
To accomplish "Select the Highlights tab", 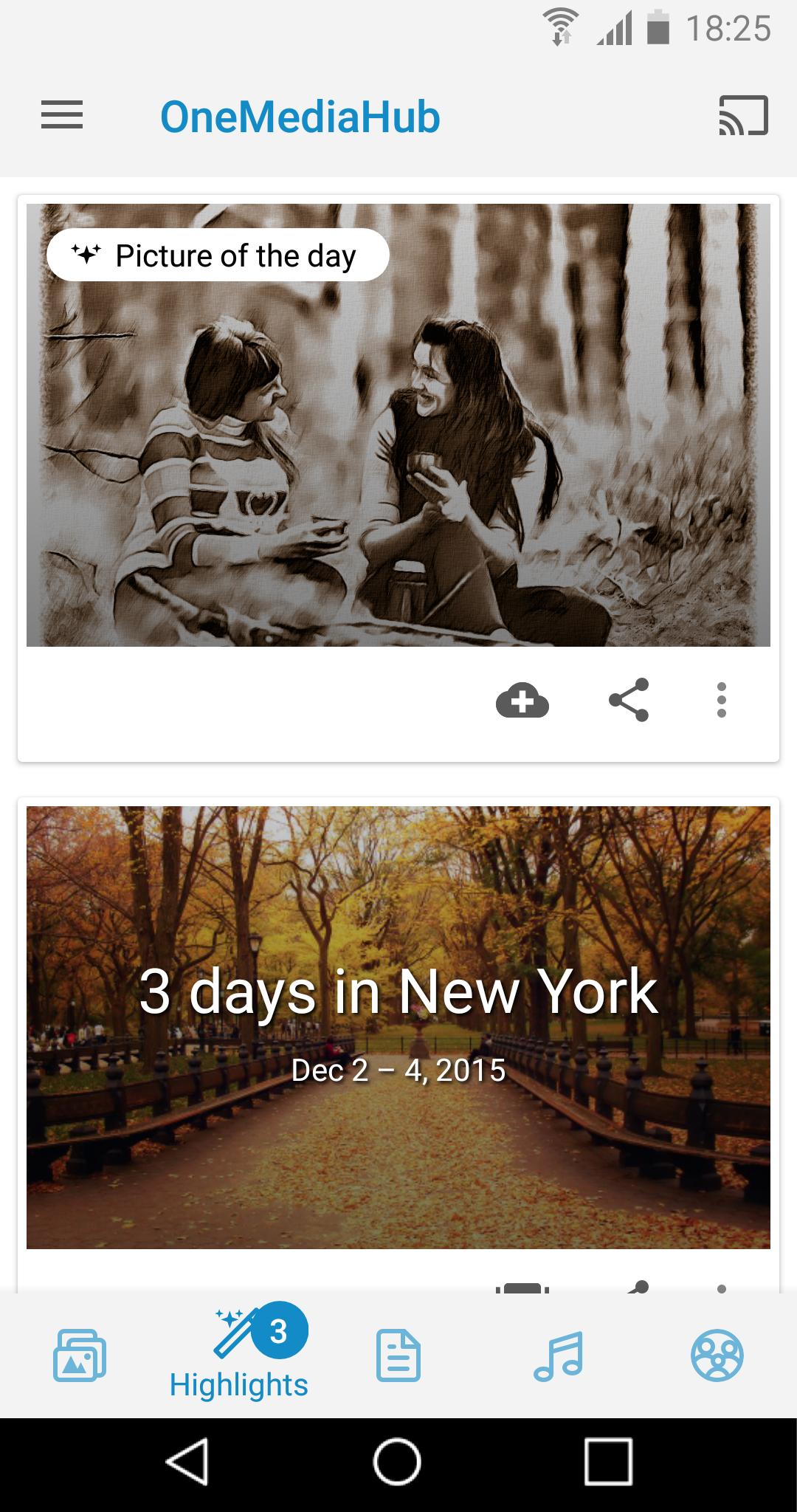I will 239,1357.
